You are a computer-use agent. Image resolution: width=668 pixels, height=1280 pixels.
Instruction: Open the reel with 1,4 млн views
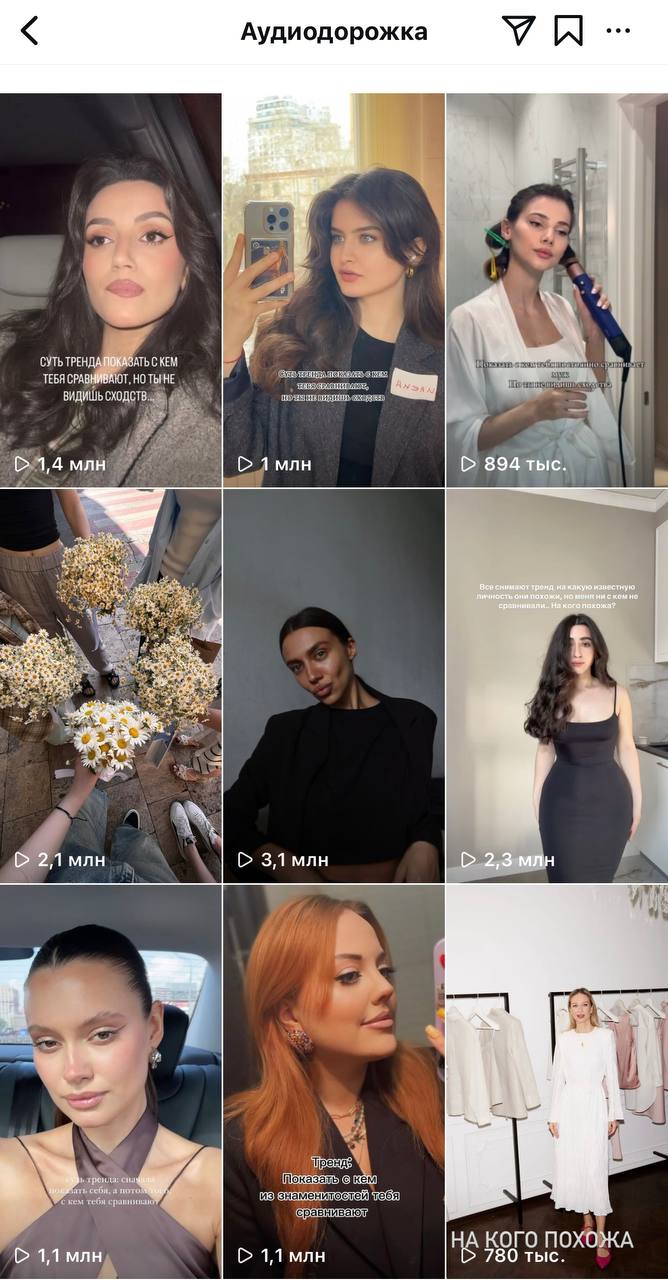[110, 290]
